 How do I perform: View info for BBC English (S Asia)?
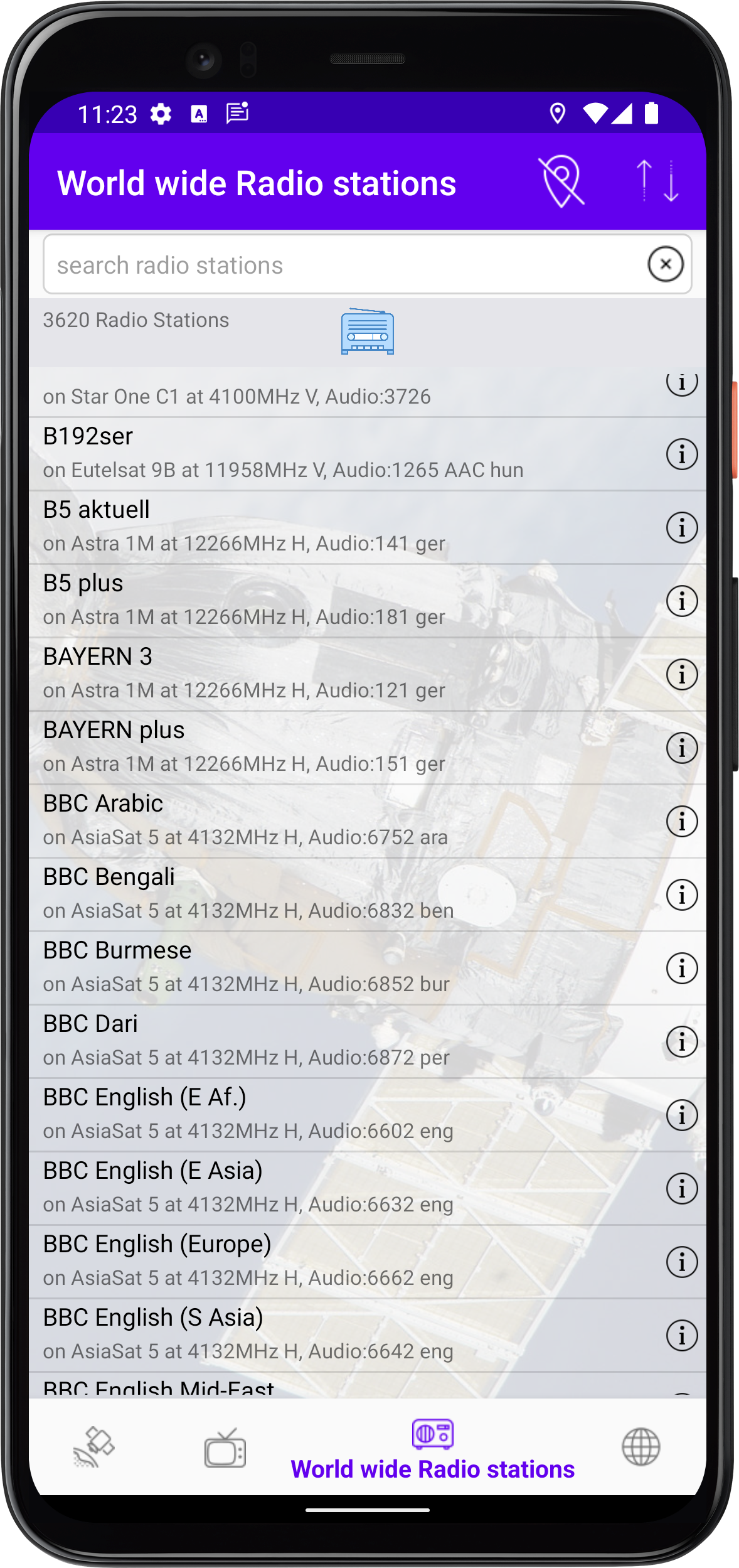[682, 1335]
